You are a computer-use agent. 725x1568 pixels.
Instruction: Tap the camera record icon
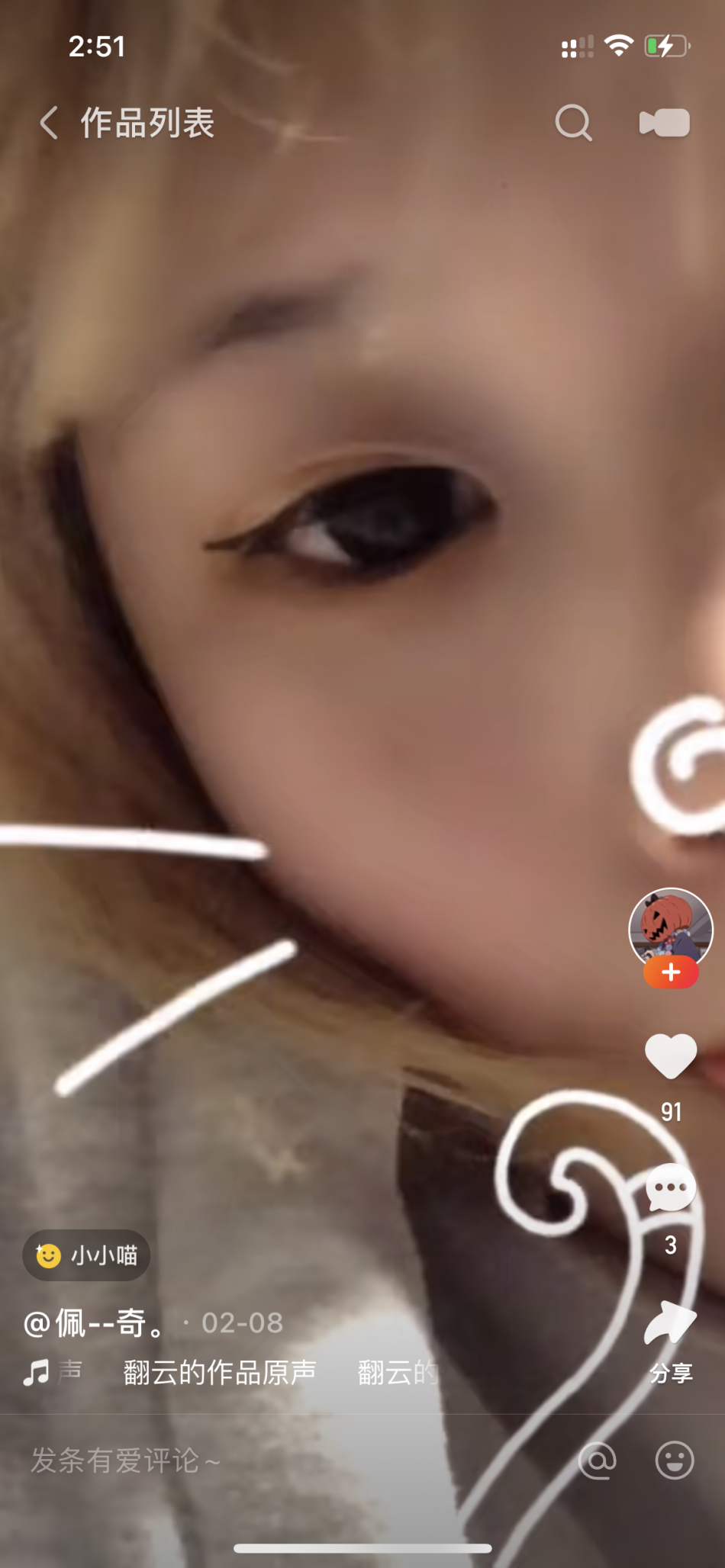click(x=664, y=123)
